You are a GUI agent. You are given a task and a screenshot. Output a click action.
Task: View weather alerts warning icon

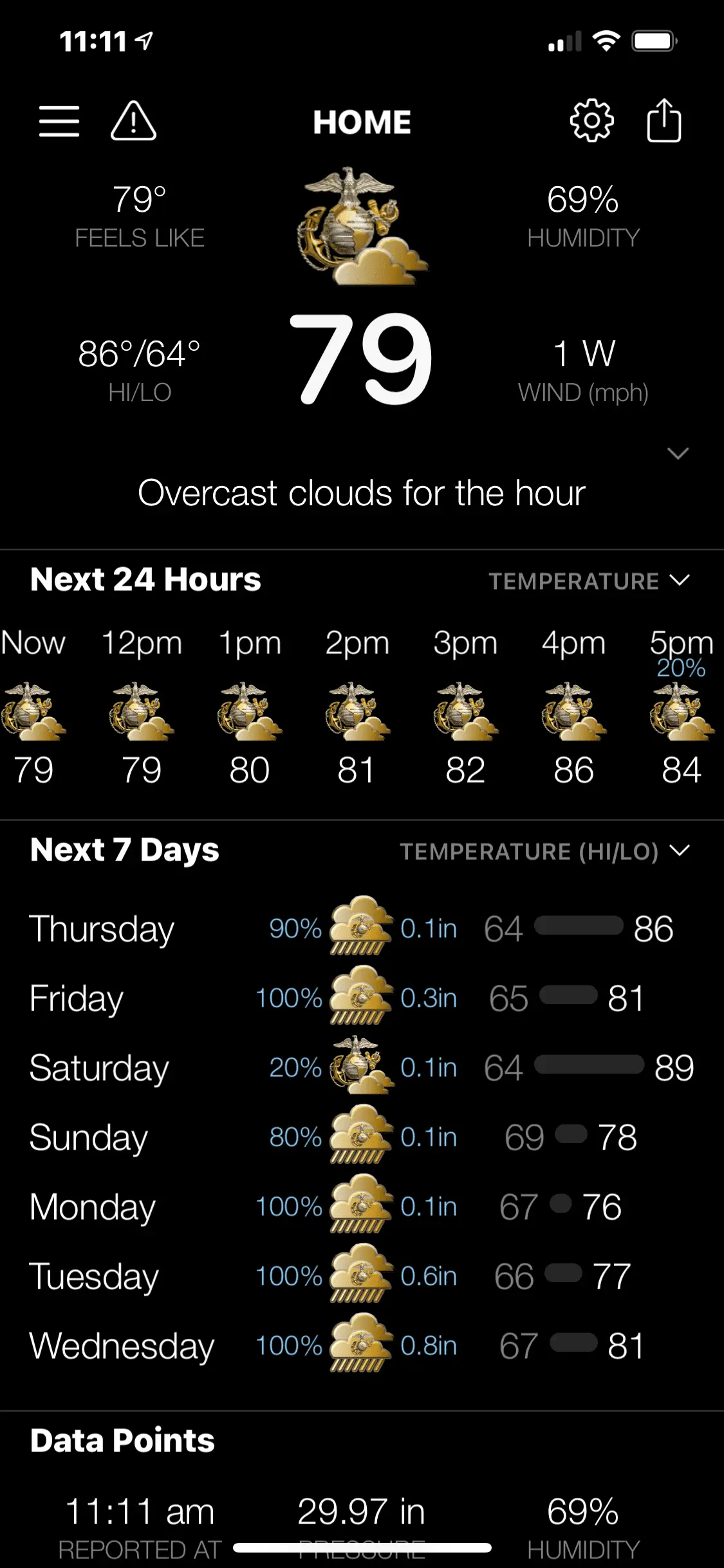click(133, 121)
